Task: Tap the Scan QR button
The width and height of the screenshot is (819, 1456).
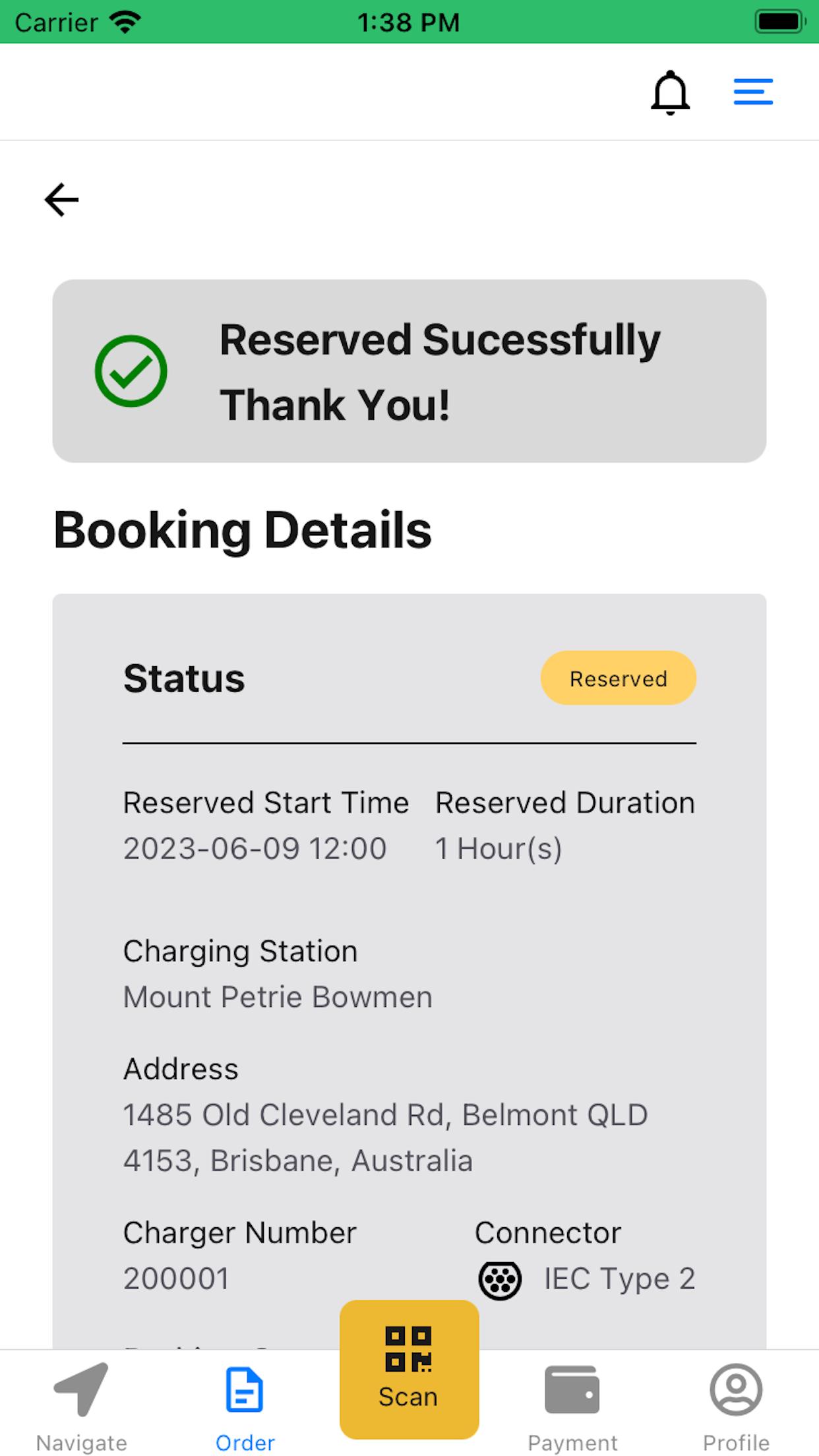Action: (409, 1369)
